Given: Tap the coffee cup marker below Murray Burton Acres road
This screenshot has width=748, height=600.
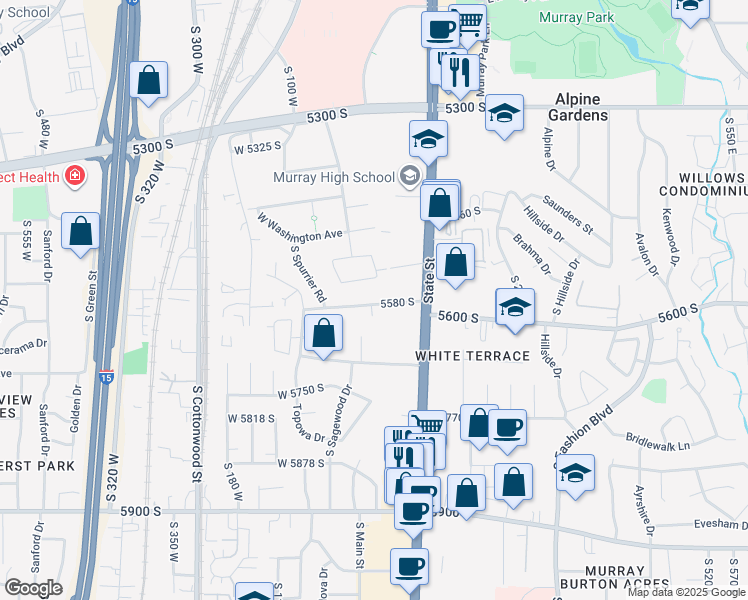Looking at the screenshot, I should pos(409,567).
